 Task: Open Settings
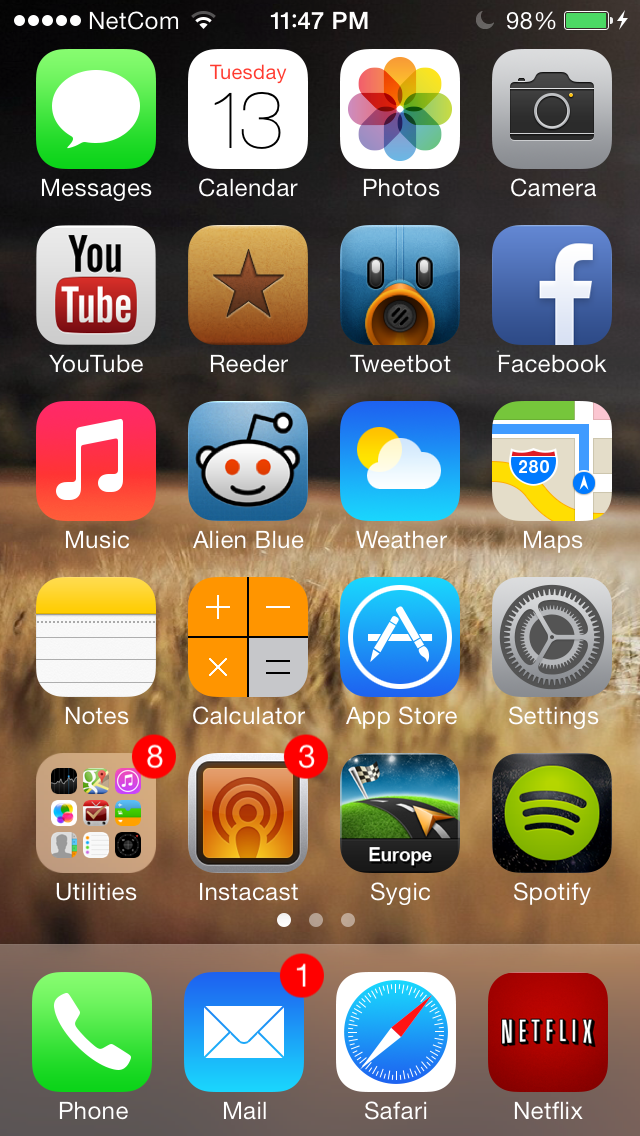point(552,637)
